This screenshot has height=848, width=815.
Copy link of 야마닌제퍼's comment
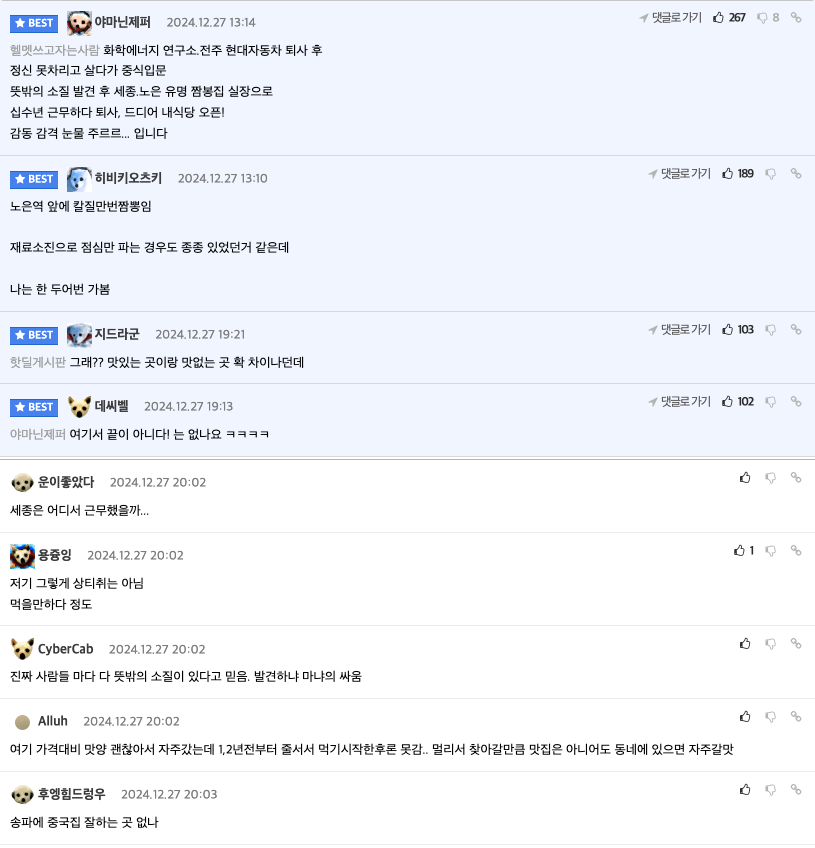(796, 17)
